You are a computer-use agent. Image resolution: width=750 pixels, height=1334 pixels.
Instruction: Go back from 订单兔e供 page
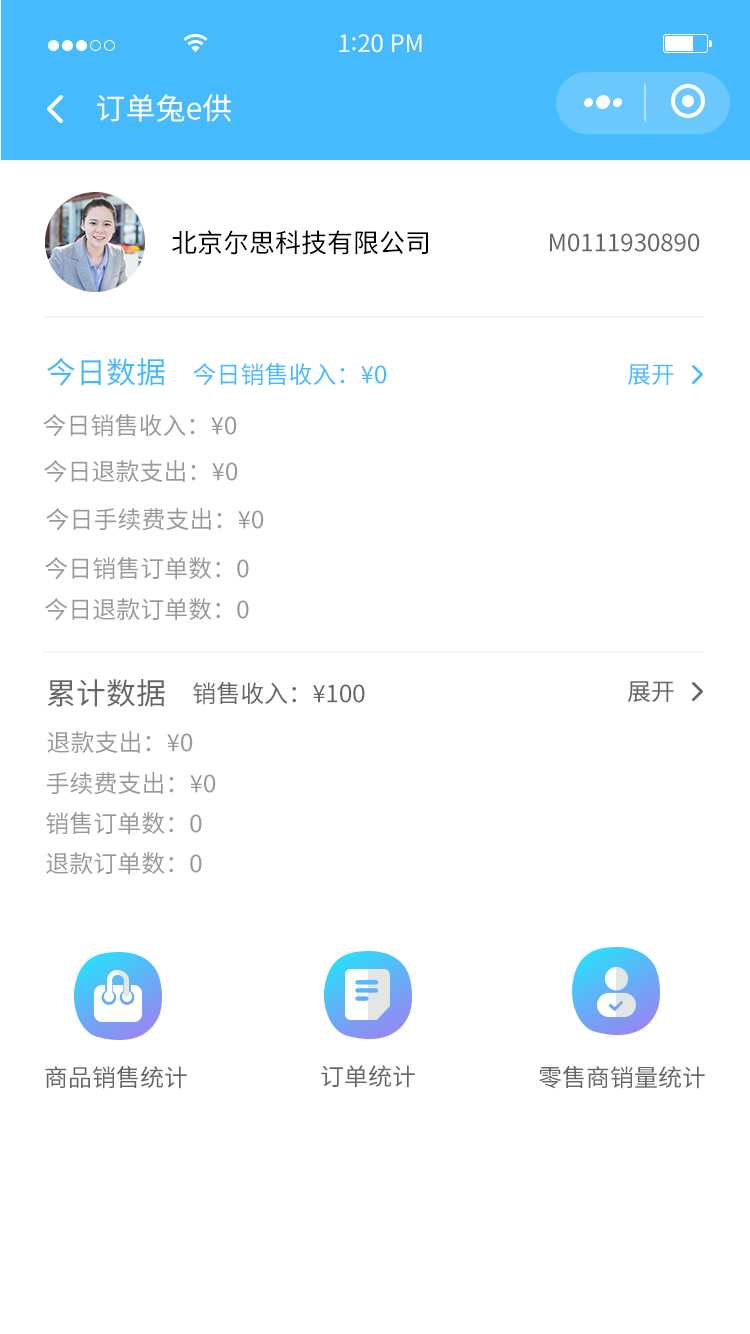point(56,109)
